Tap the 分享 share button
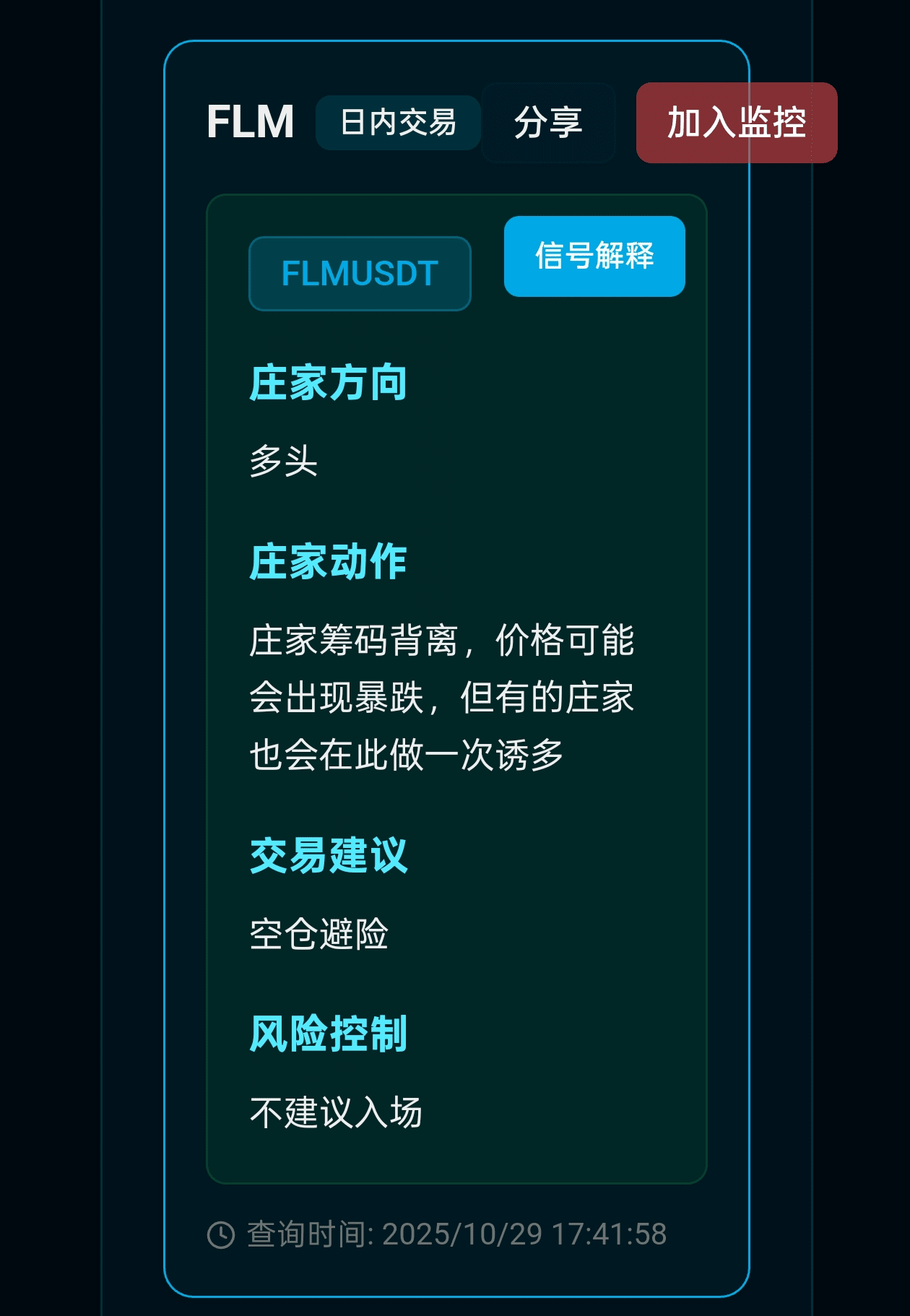This screenshot has width=910, height=1316. click(548, 122)
